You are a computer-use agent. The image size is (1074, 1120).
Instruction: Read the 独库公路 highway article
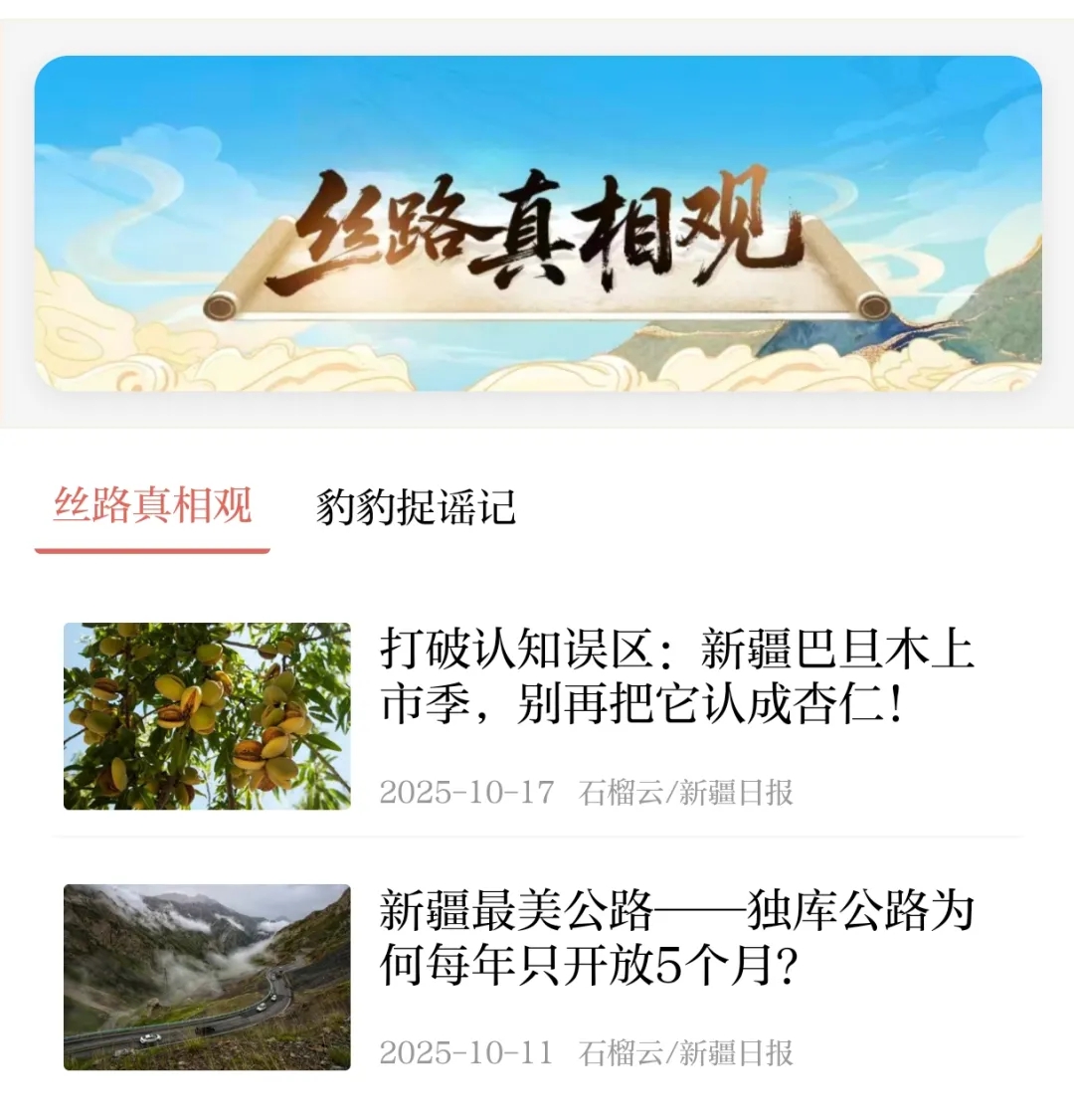click(676, 937)
